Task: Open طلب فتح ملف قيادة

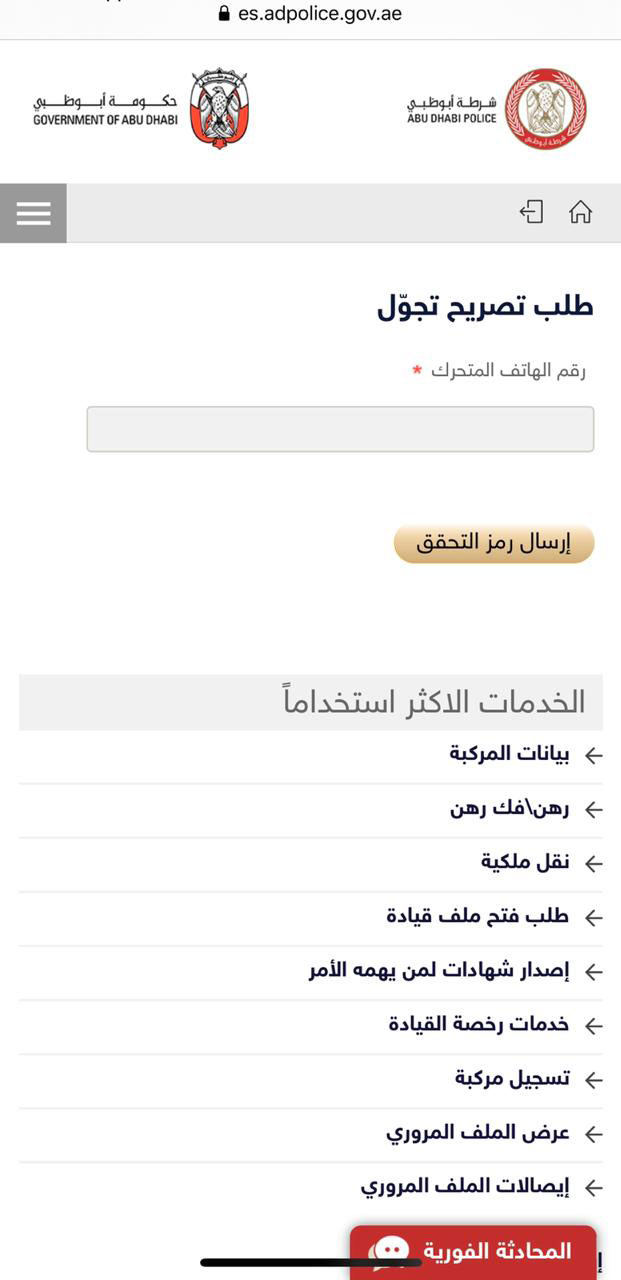Action: 477,916
